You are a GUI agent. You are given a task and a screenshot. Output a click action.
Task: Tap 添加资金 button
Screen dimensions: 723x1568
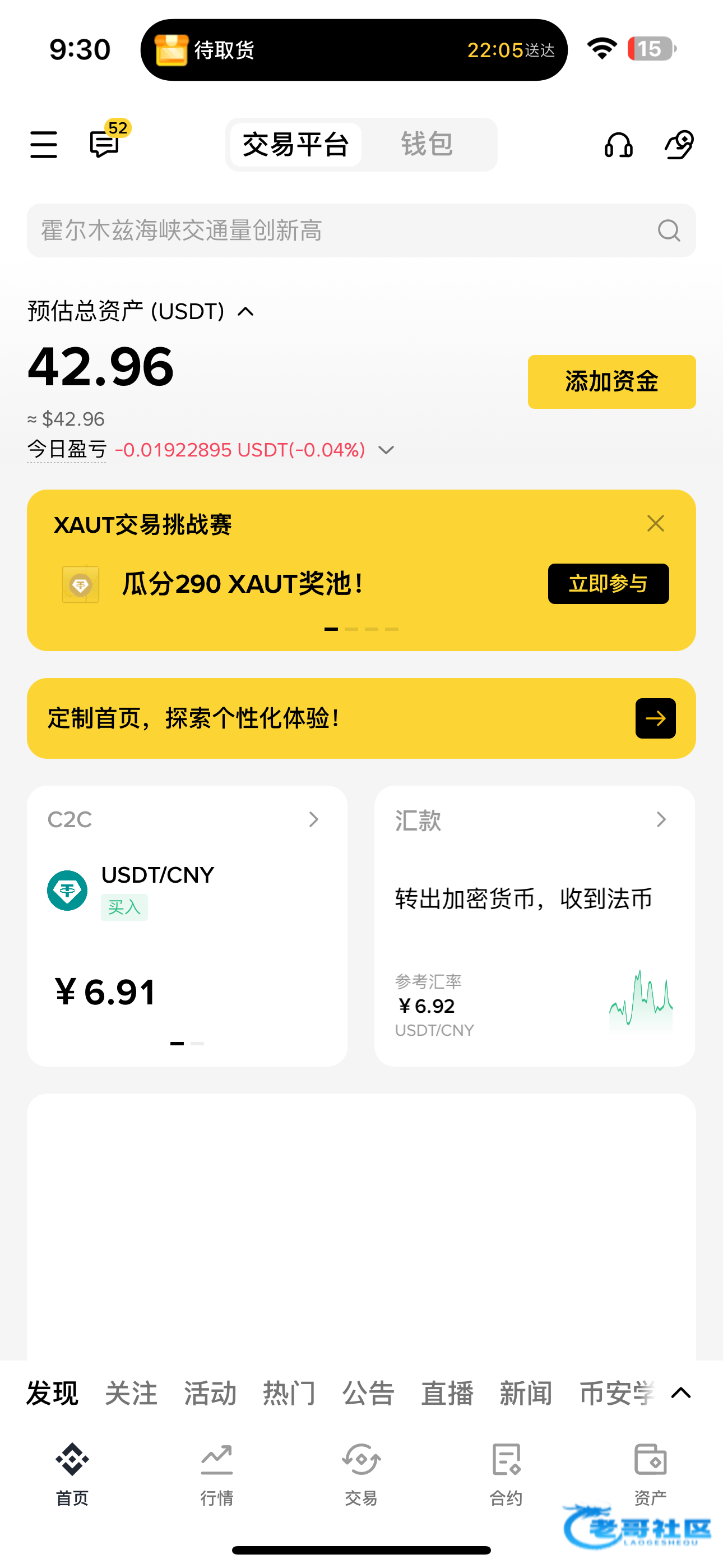tap(611, 382)
